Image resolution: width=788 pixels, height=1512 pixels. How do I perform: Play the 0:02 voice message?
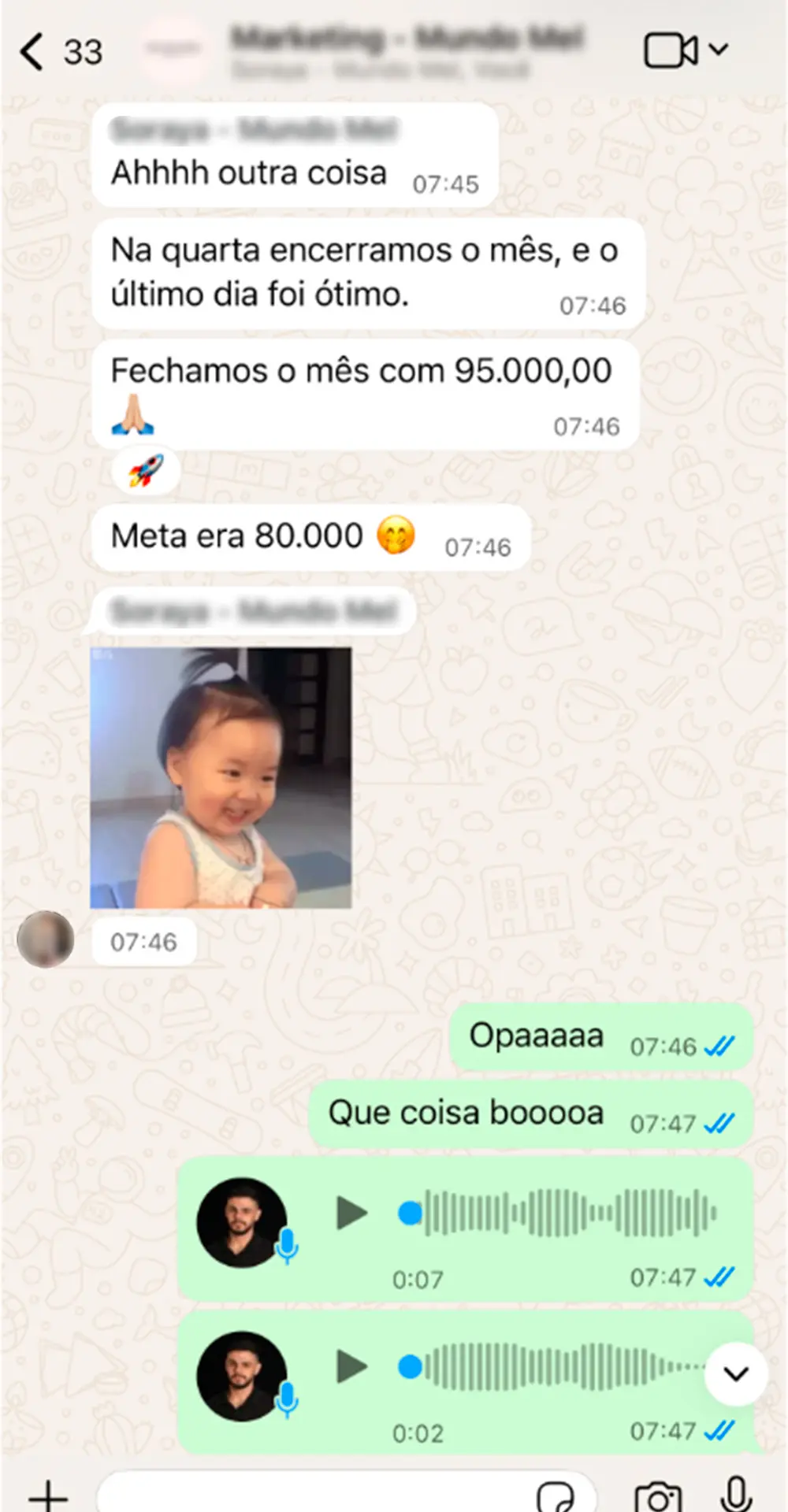[351, 1366]
